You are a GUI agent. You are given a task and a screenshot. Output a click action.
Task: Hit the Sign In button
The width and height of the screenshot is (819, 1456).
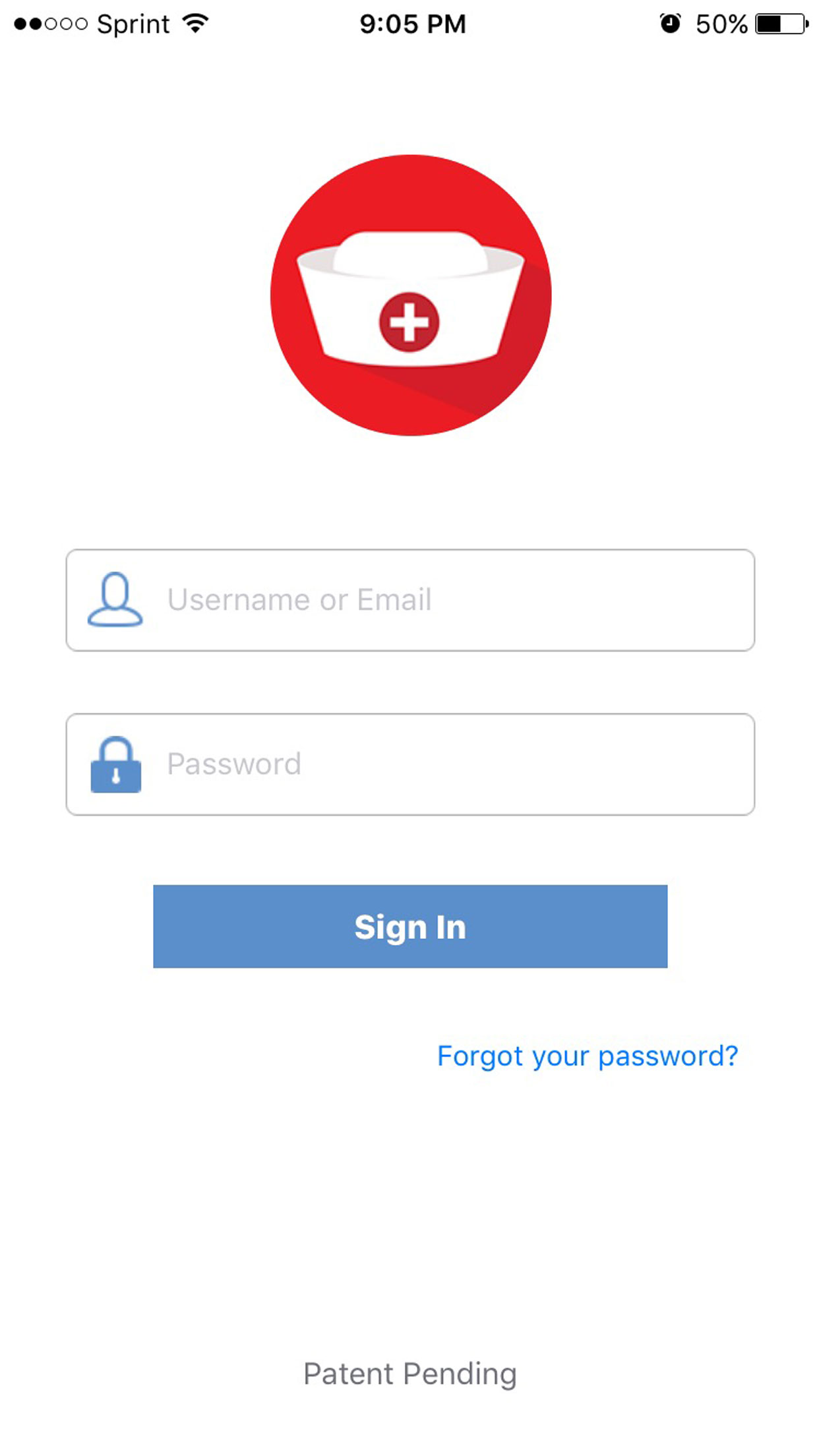(x=410, y=926)
